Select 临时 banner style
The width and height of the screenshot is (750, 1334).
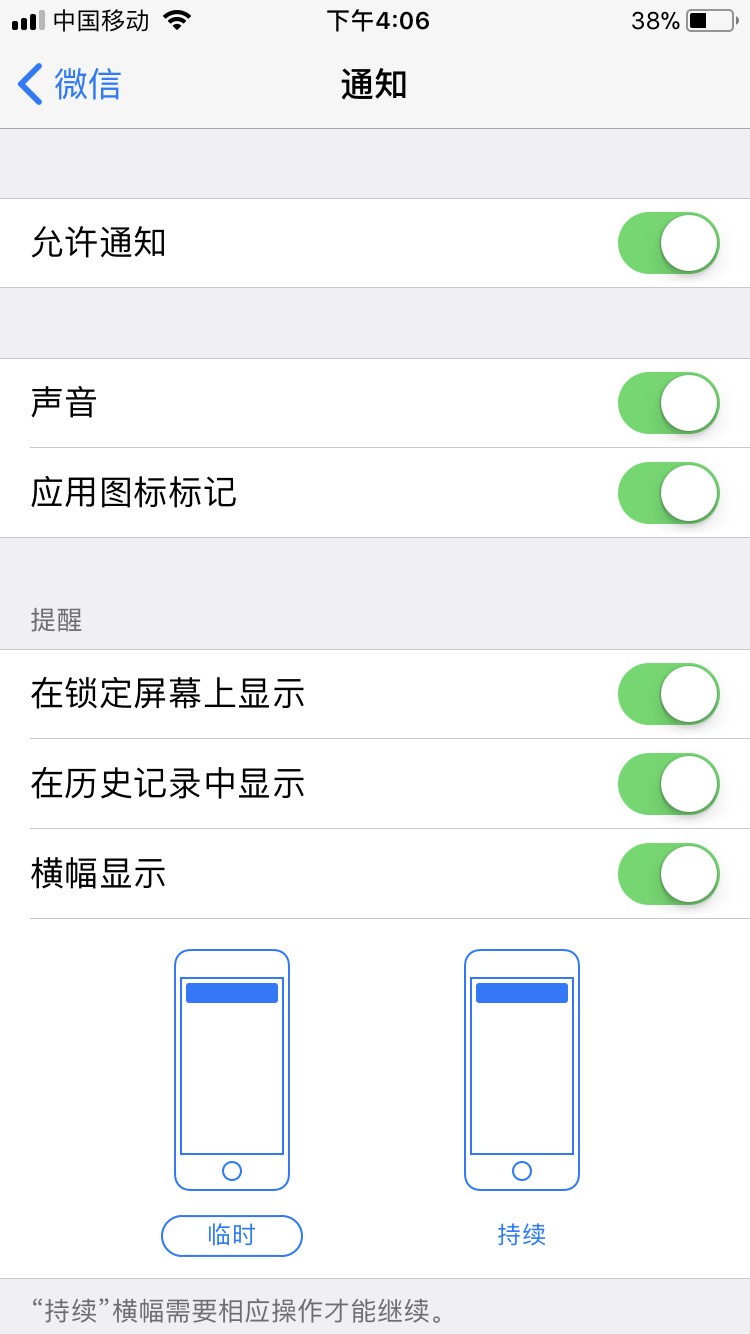coord(232,1235)
